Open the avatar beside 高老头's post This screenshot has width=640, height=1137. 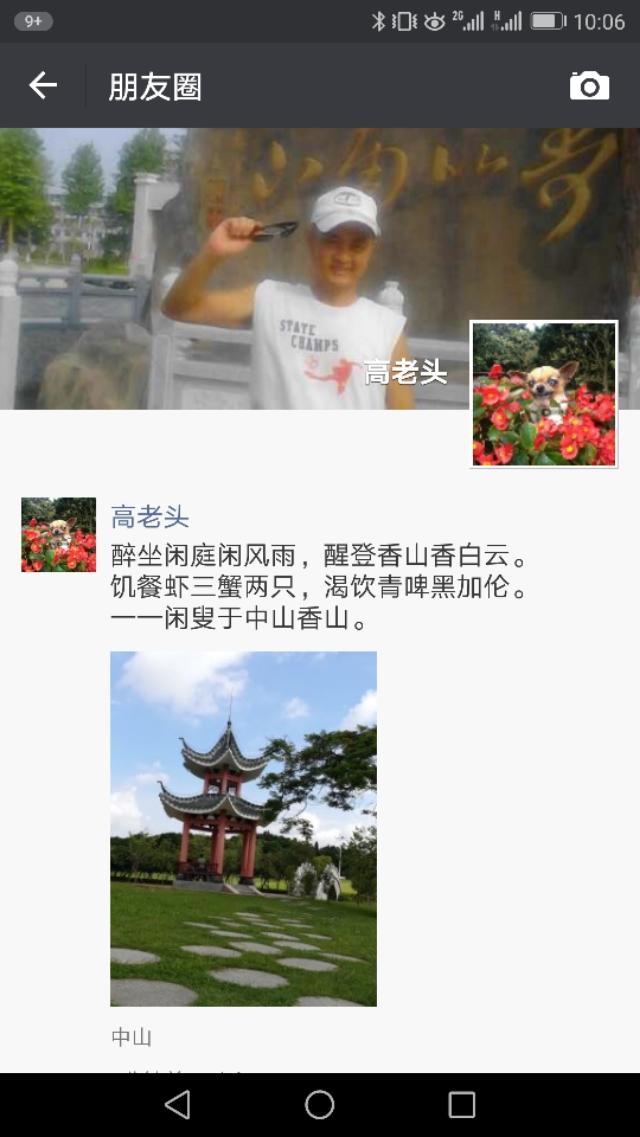(59, 535)
